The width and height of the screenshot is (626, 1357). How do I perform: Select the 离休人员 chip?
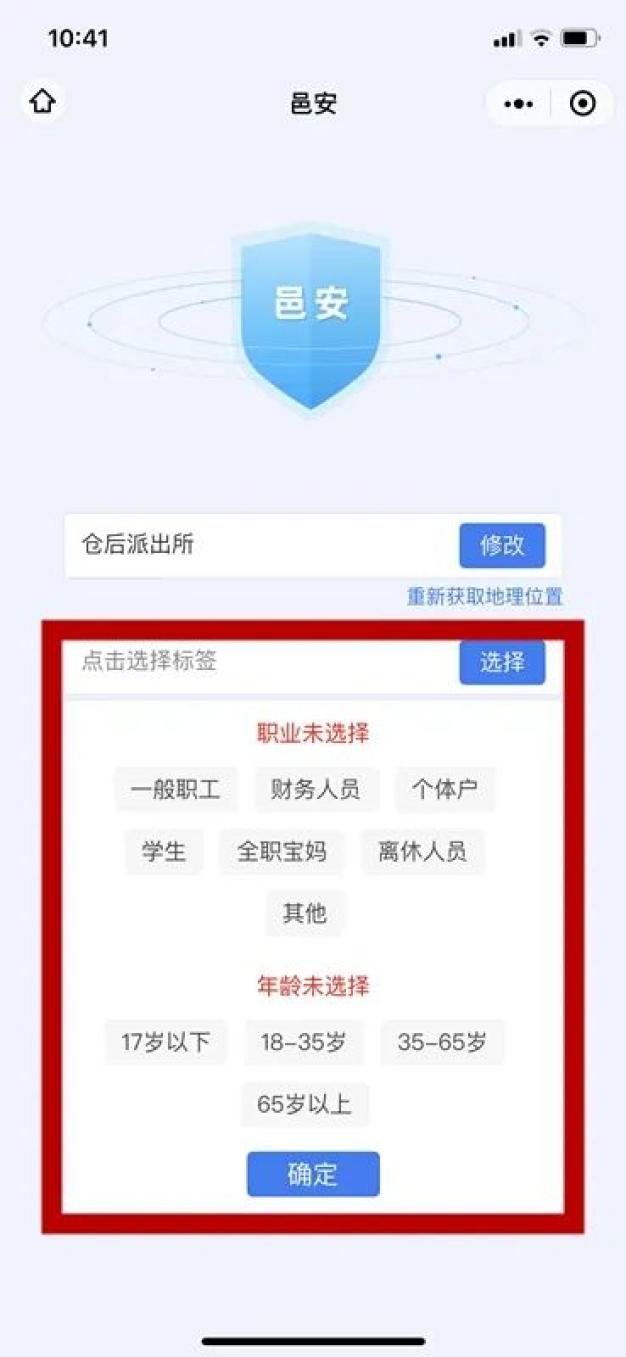click(x=423, y=852)
